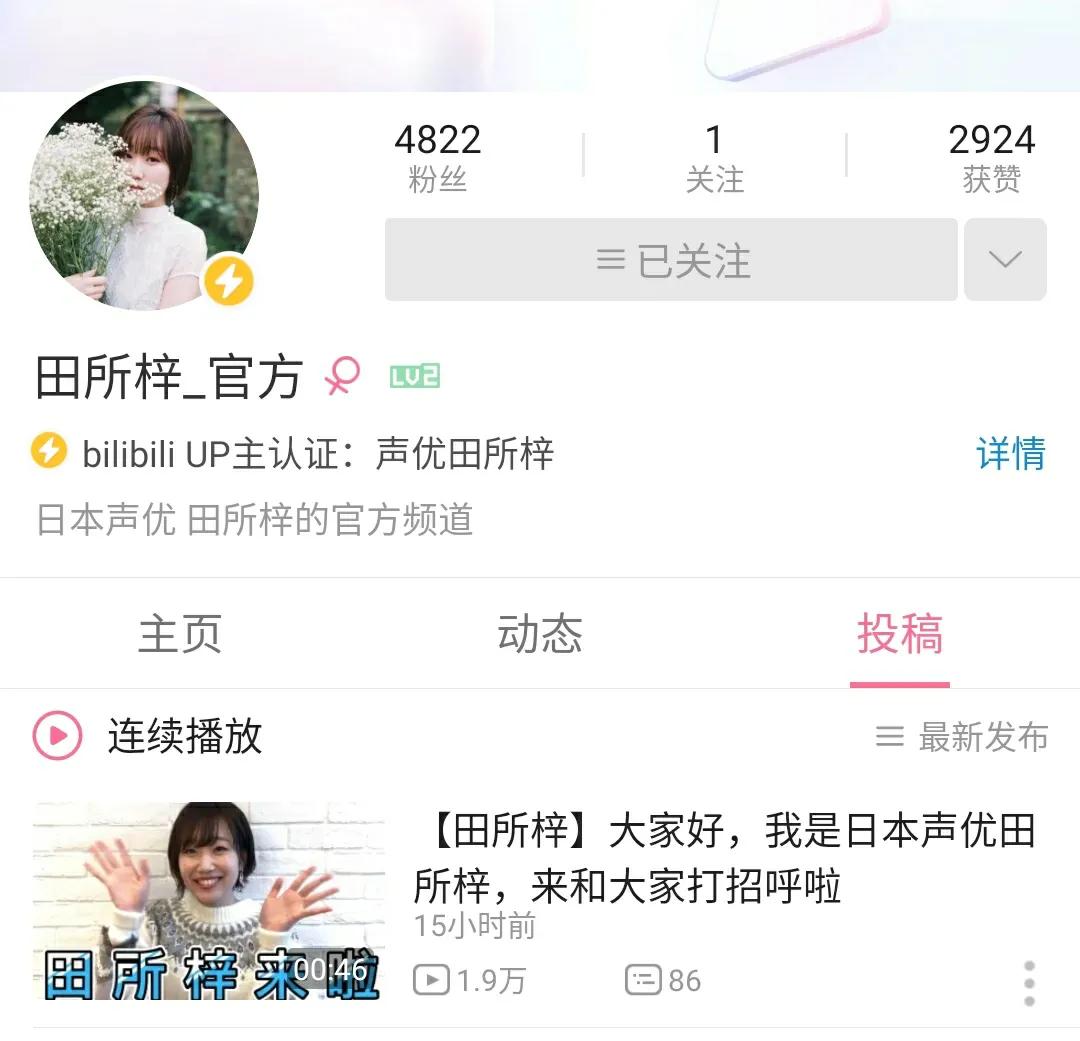
Task: Open 详情 certification details
Action: 1010,454
